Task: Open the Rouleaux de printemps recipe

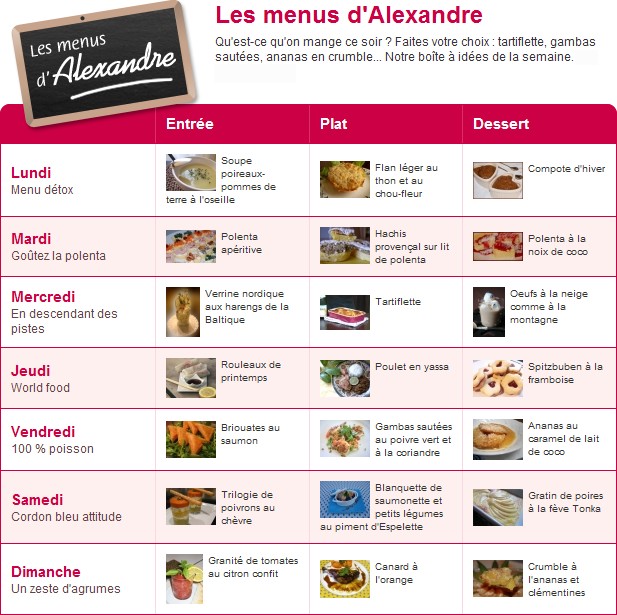Action: (250, 371)
